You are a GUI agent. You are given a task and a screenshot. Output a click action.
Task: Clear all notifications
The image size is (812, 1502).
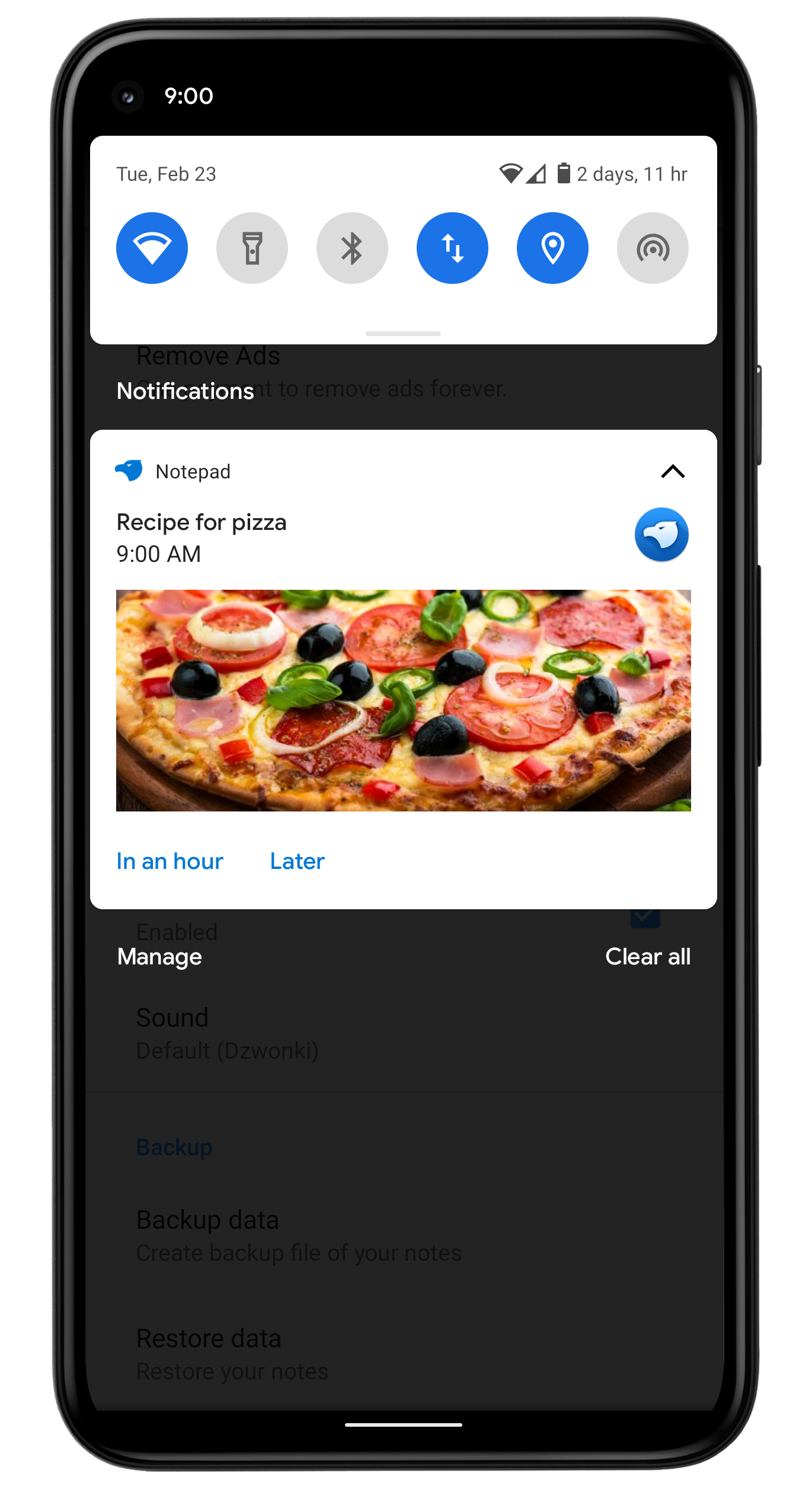click(647, 957)
